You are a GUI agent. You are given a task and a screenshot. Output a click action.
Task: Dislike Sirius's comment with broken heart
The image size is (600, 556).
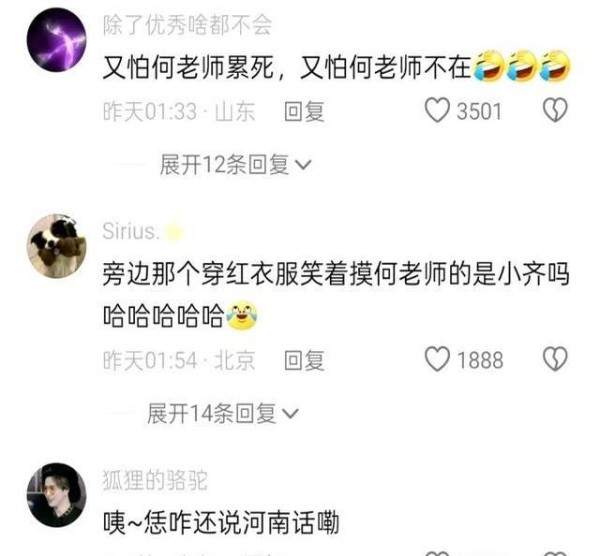[x=555, y=358]
